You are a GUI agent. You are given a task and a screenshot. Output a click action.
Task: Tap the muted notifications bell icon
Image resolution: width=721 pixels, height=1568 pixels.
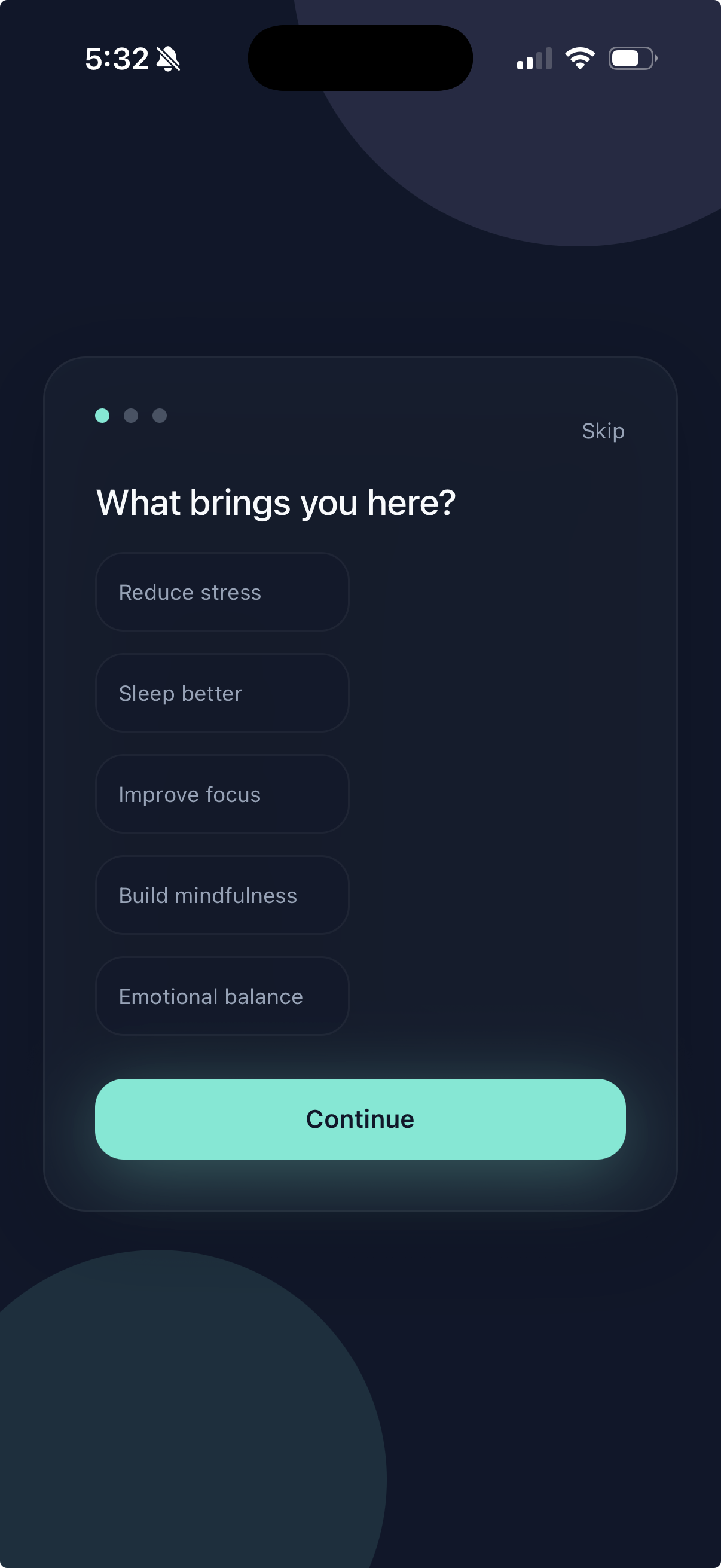pyautogui.click(x=169, y=58)
